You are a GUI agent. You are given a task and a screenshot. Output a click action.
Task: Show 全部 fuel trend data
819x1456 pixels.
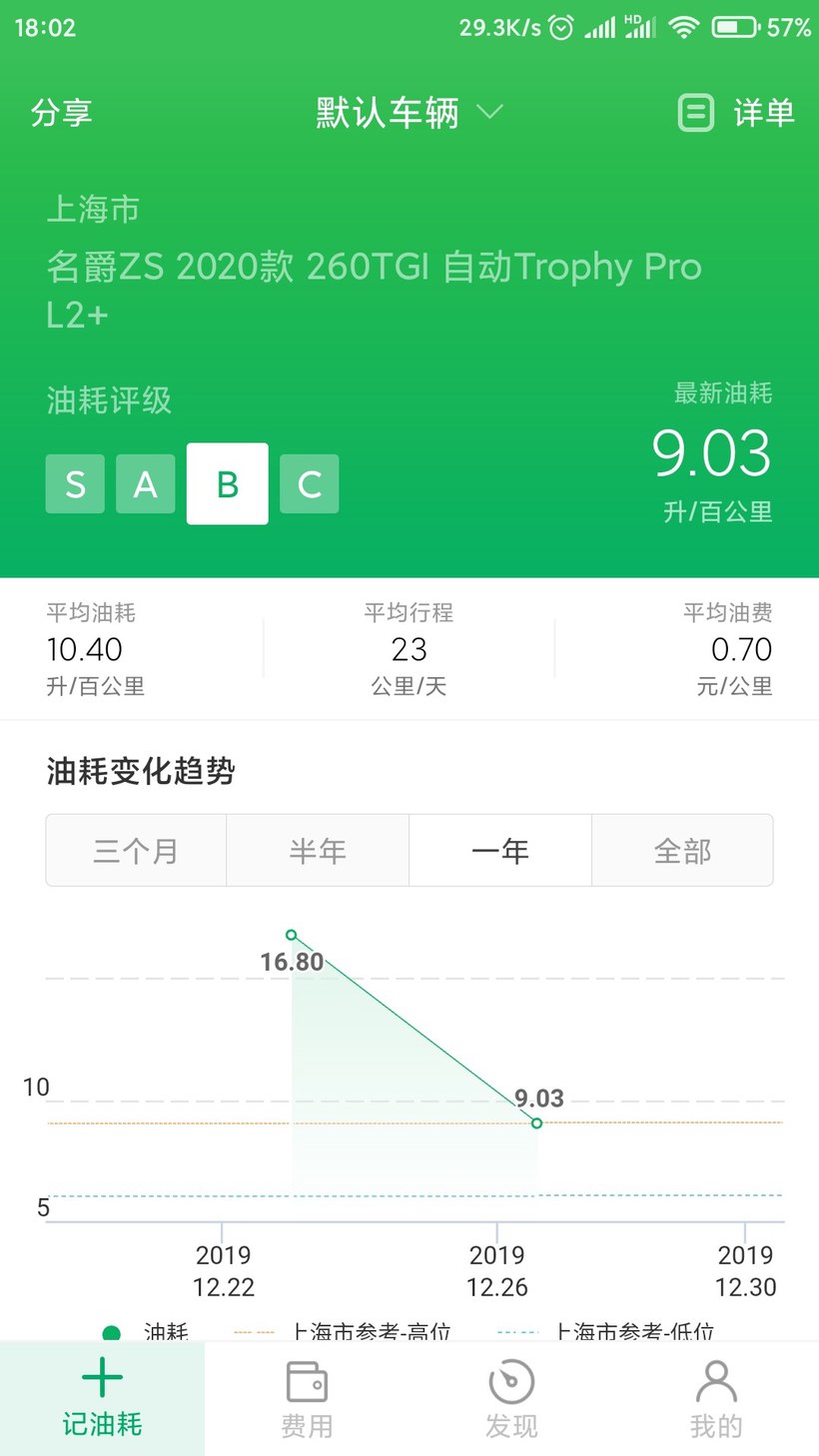(683, 851)
